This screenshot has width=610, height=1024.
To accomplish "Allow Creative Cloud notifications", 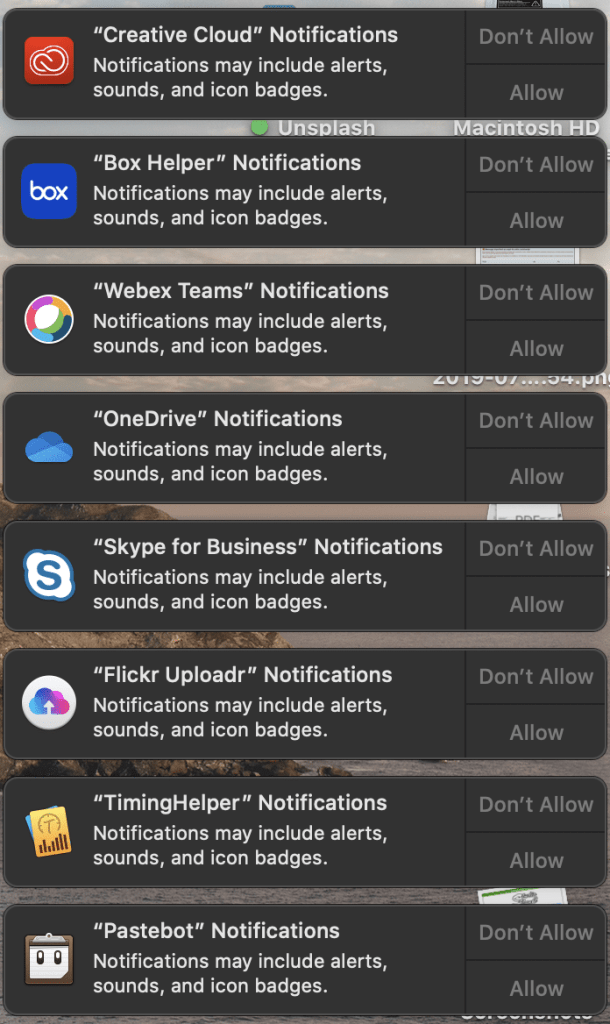I will pyautogui.click(x=536, y=93).
